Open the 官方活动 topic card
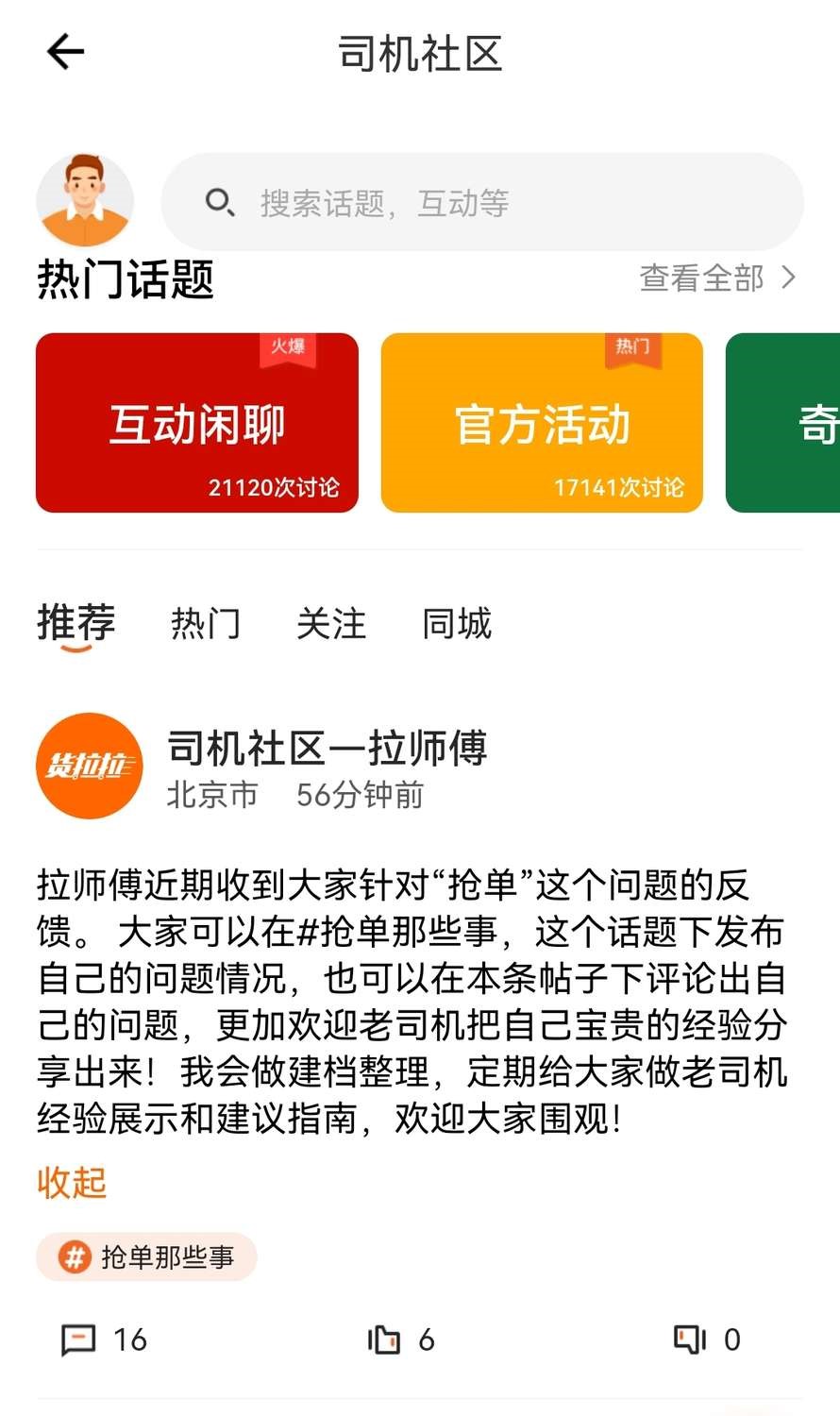The image size is (840, 1416). (542, 423)
